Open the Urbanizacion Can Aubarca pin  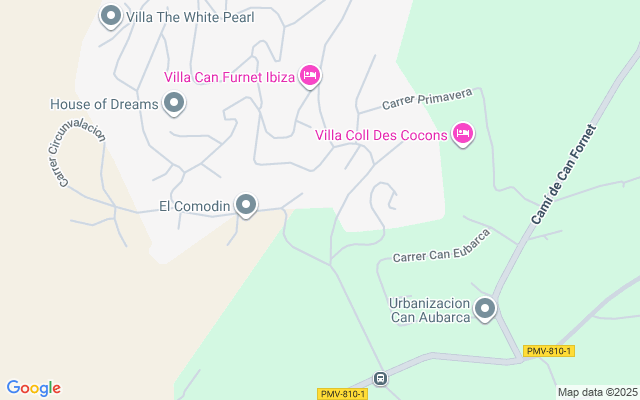485,309
